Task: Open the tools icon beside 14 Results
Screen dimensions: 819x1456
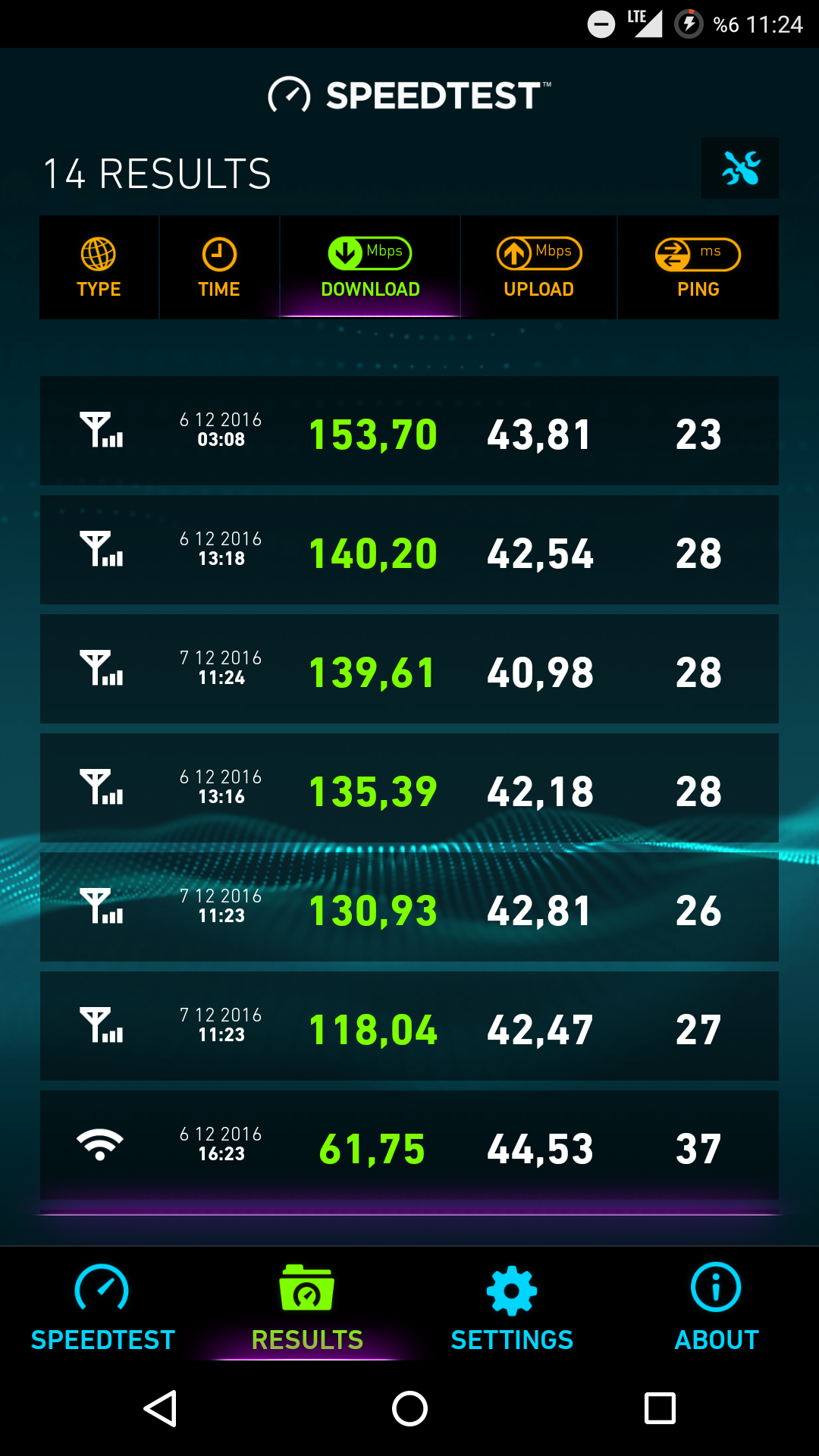Action: point(740,168)
